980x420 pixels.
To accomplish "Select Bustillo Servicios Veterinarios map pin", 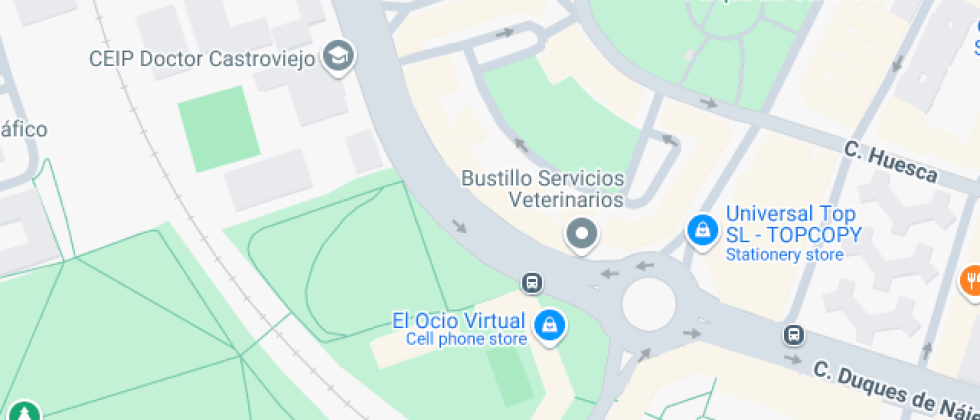I will [581, 236].
